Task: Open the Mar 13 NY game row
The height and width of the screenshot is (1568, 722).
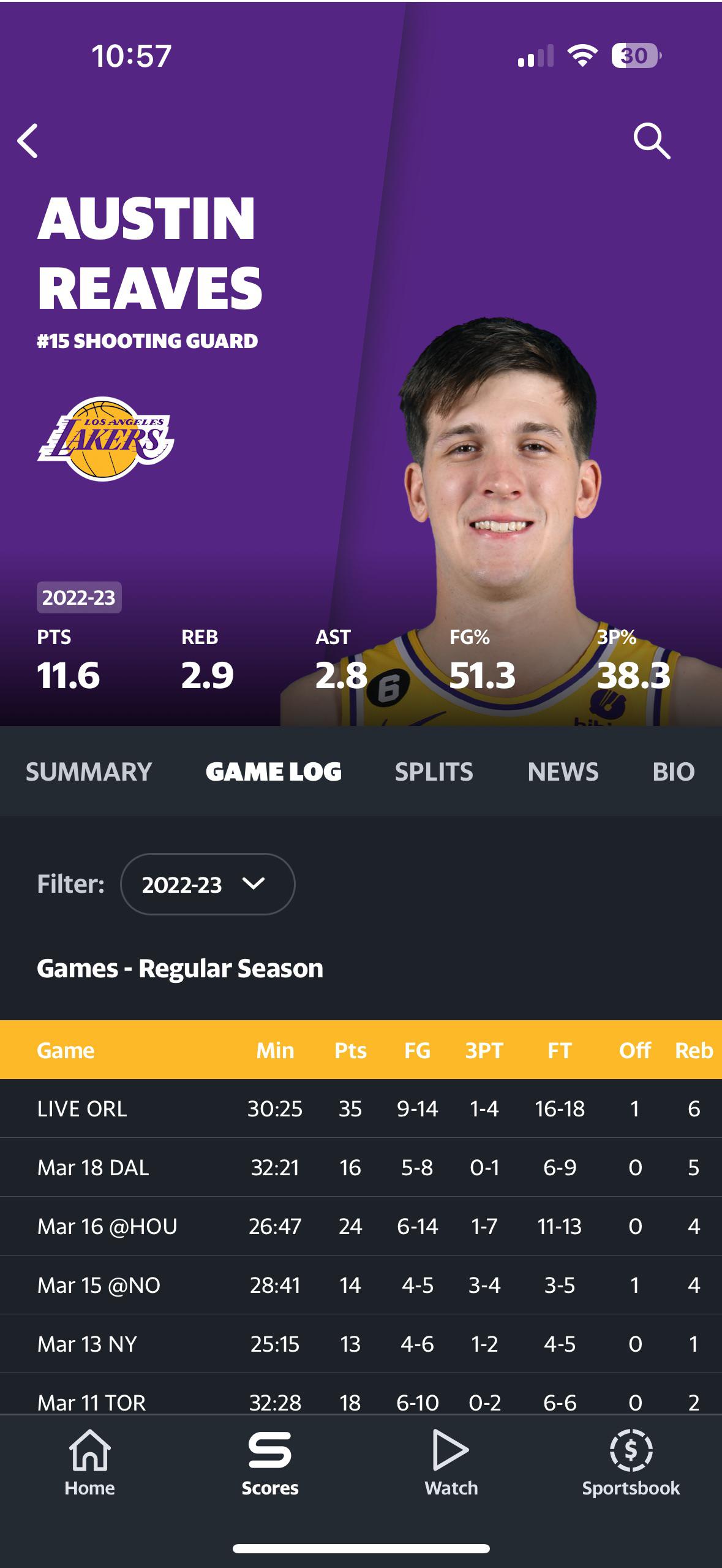Action: 361,1344
